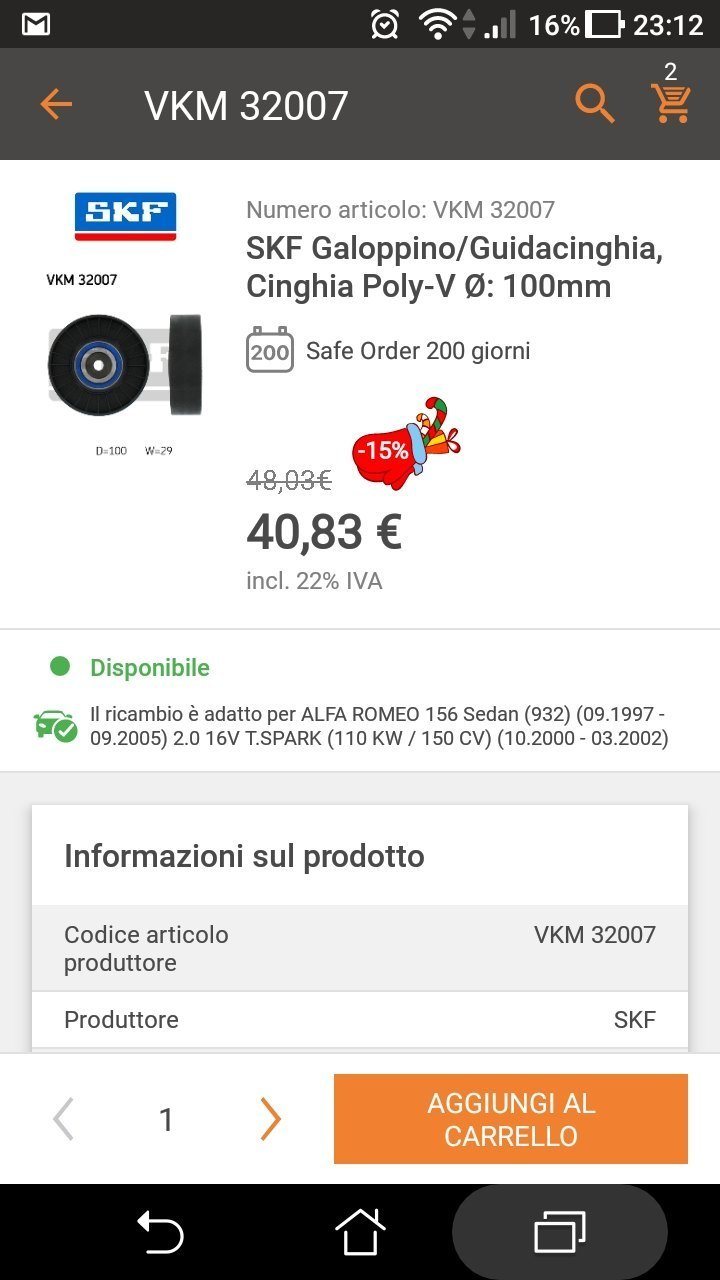The height and width of the screenshot is (1280, 720).
Task: Open the search magnifier
Action: pos(593,103)
